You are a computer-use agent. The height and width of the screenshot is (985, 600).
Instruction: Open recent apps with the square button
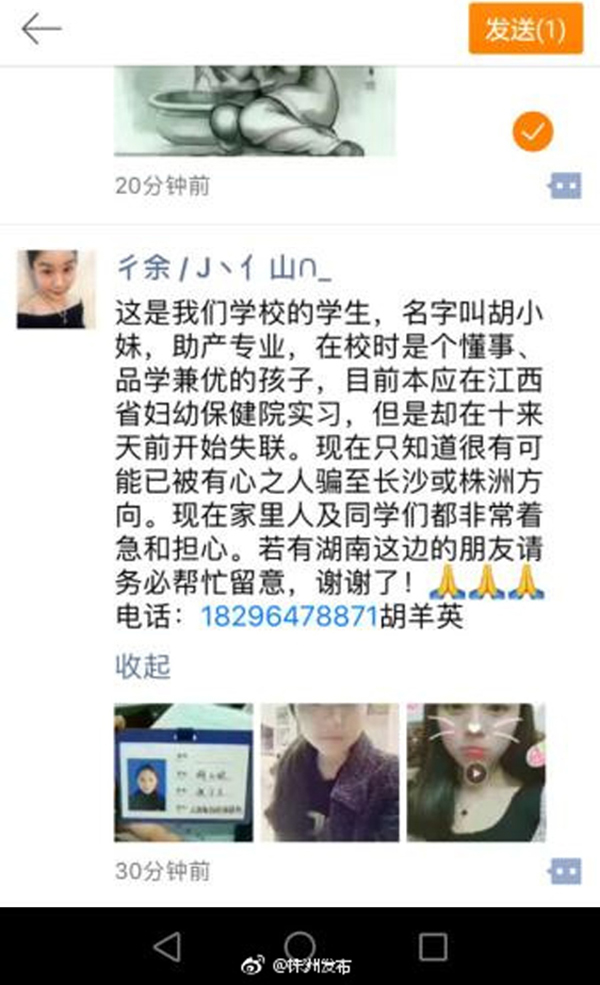coord(432,945)
